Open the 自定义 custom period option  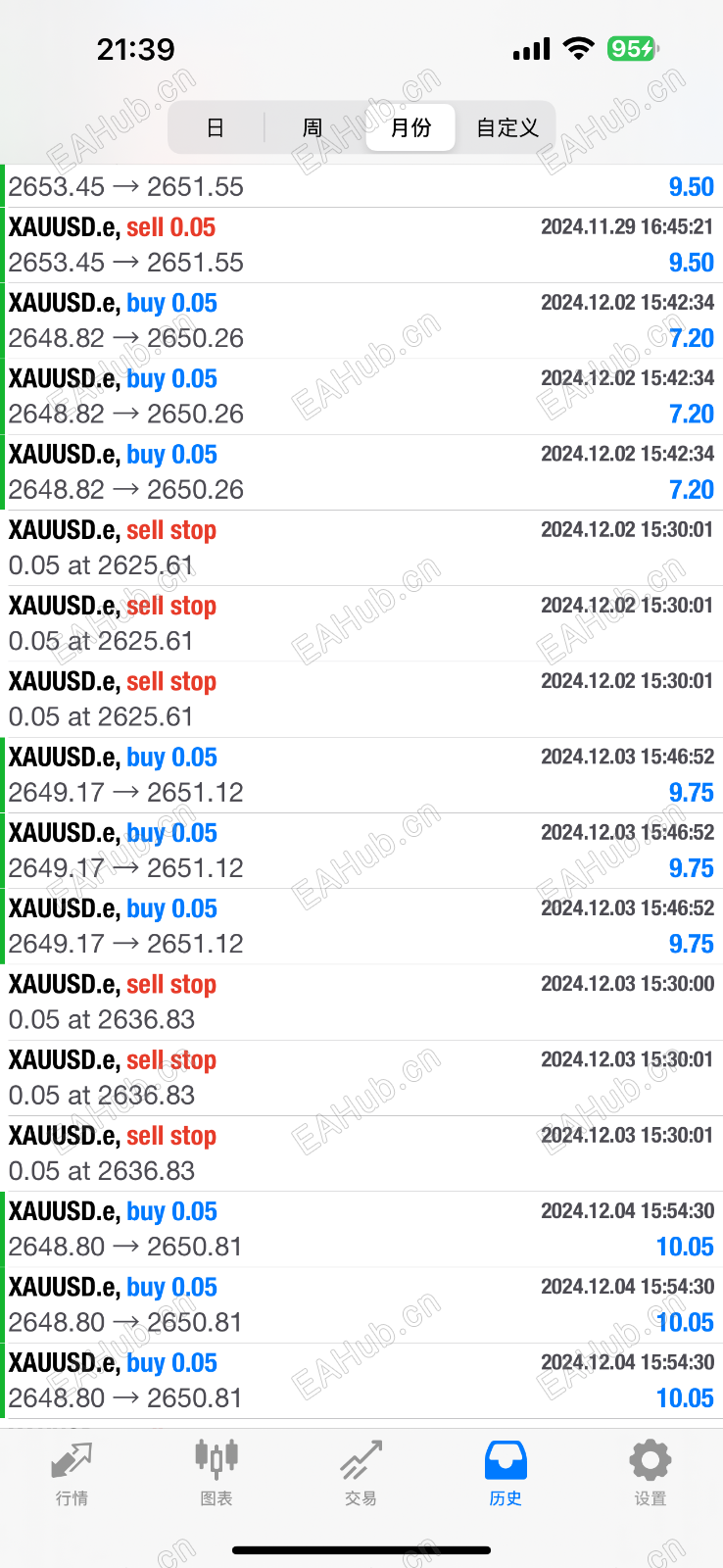tap(506, 127)
